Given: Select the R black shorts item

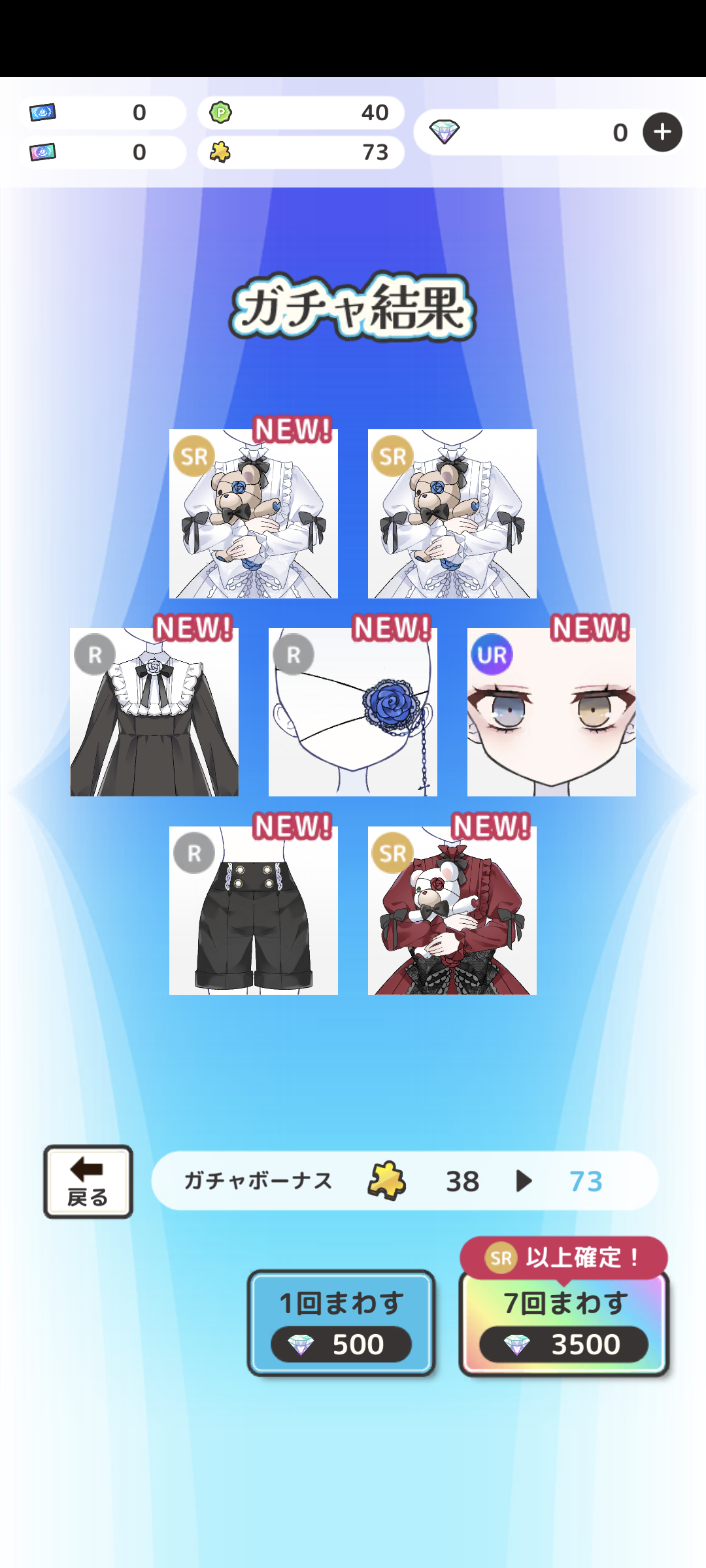Looking at the screenshot, I should click(254, 910).
